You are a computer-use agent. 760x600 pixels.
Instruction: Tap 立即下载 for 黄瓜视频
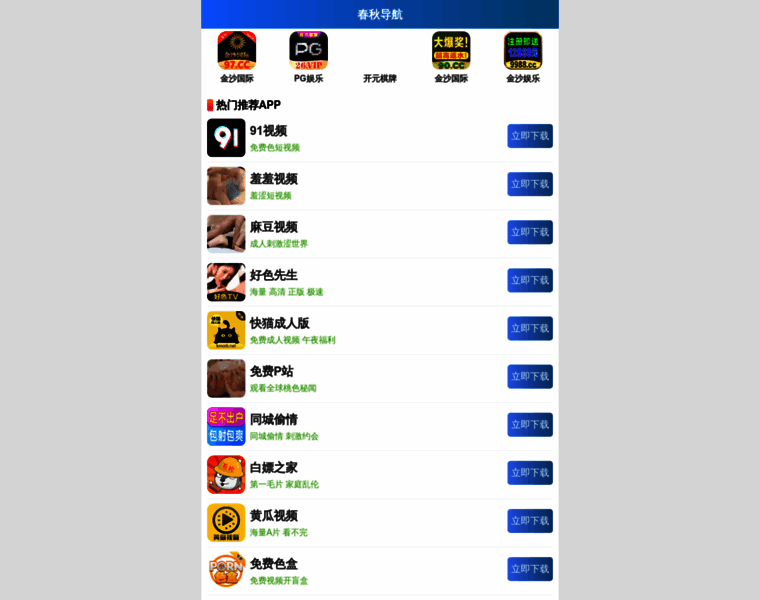coord(530,520)
